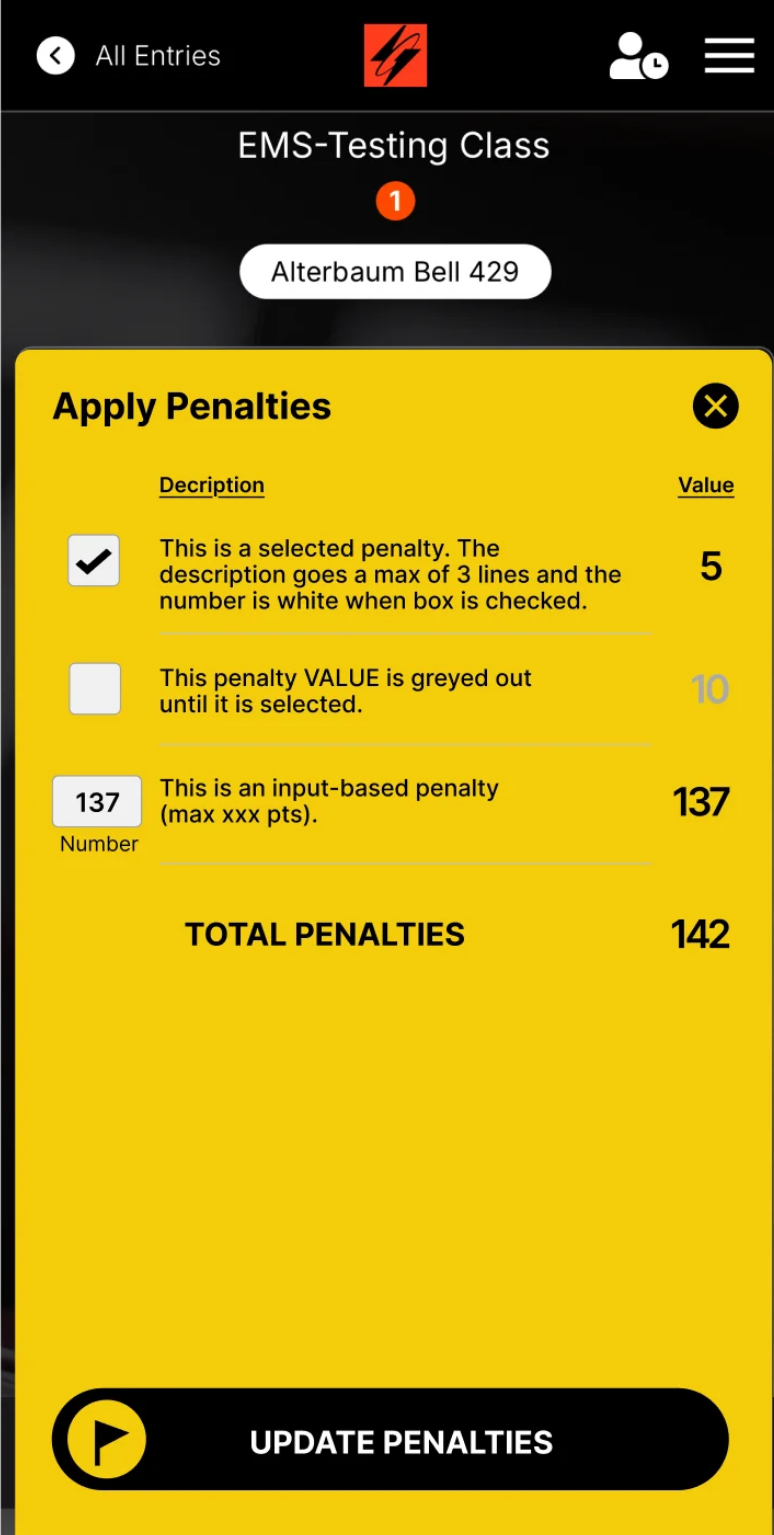Viewport: 774px width, 1535px height.
Task: Check the greyed-out 10-point penalty box
Action: tap(95, 689)
